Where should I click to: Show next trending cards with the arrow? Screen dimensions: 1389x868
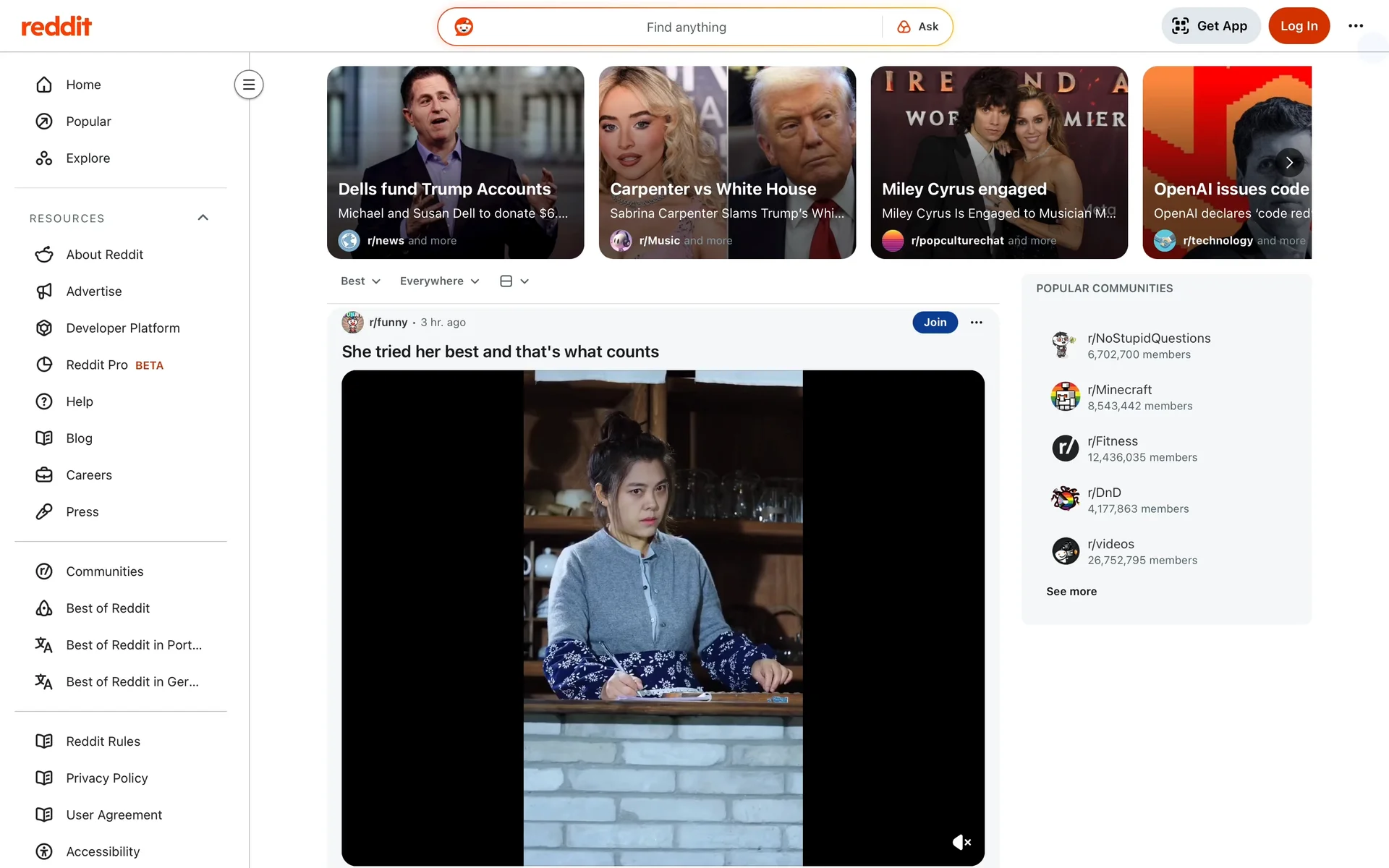click(x=1289, y=163)
